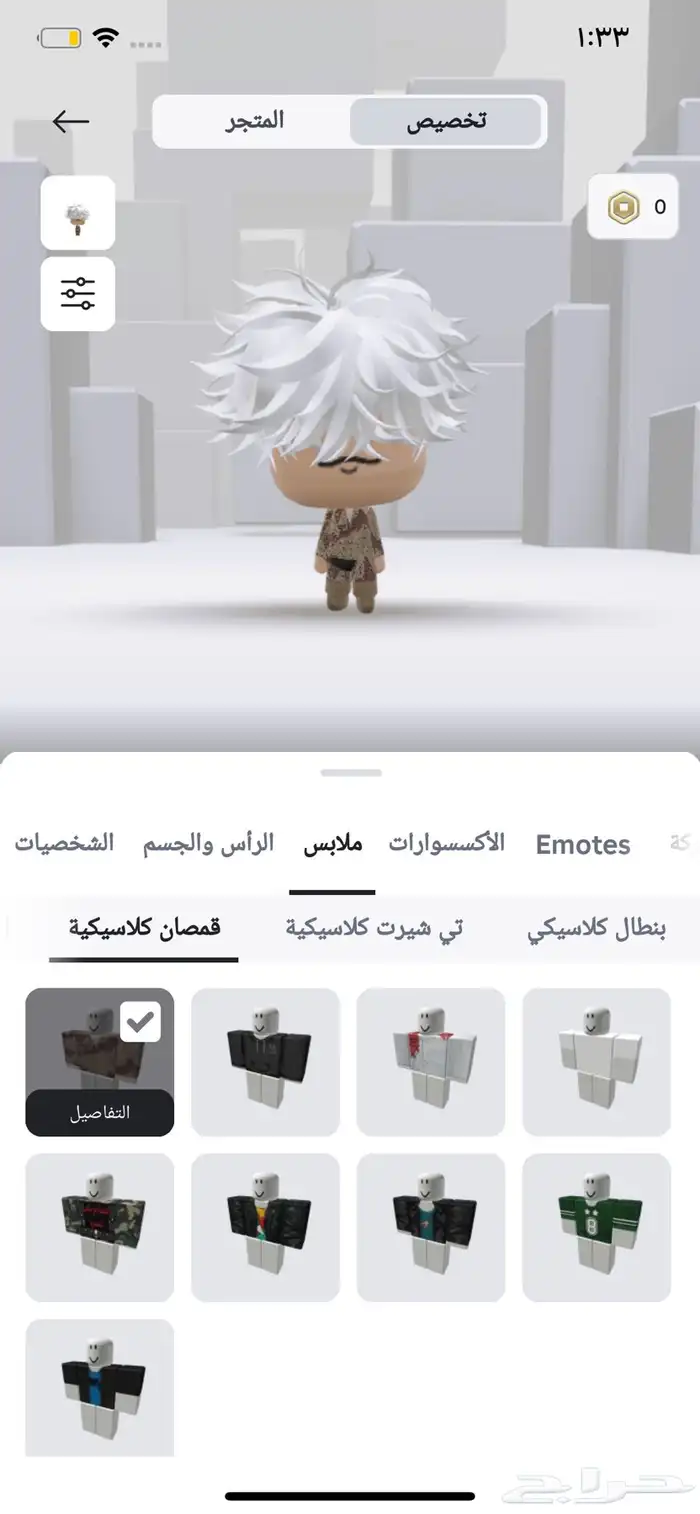Switch to the الشخصيات category
This screenshot has height=1514, width=700.
(x=64, y=843)
